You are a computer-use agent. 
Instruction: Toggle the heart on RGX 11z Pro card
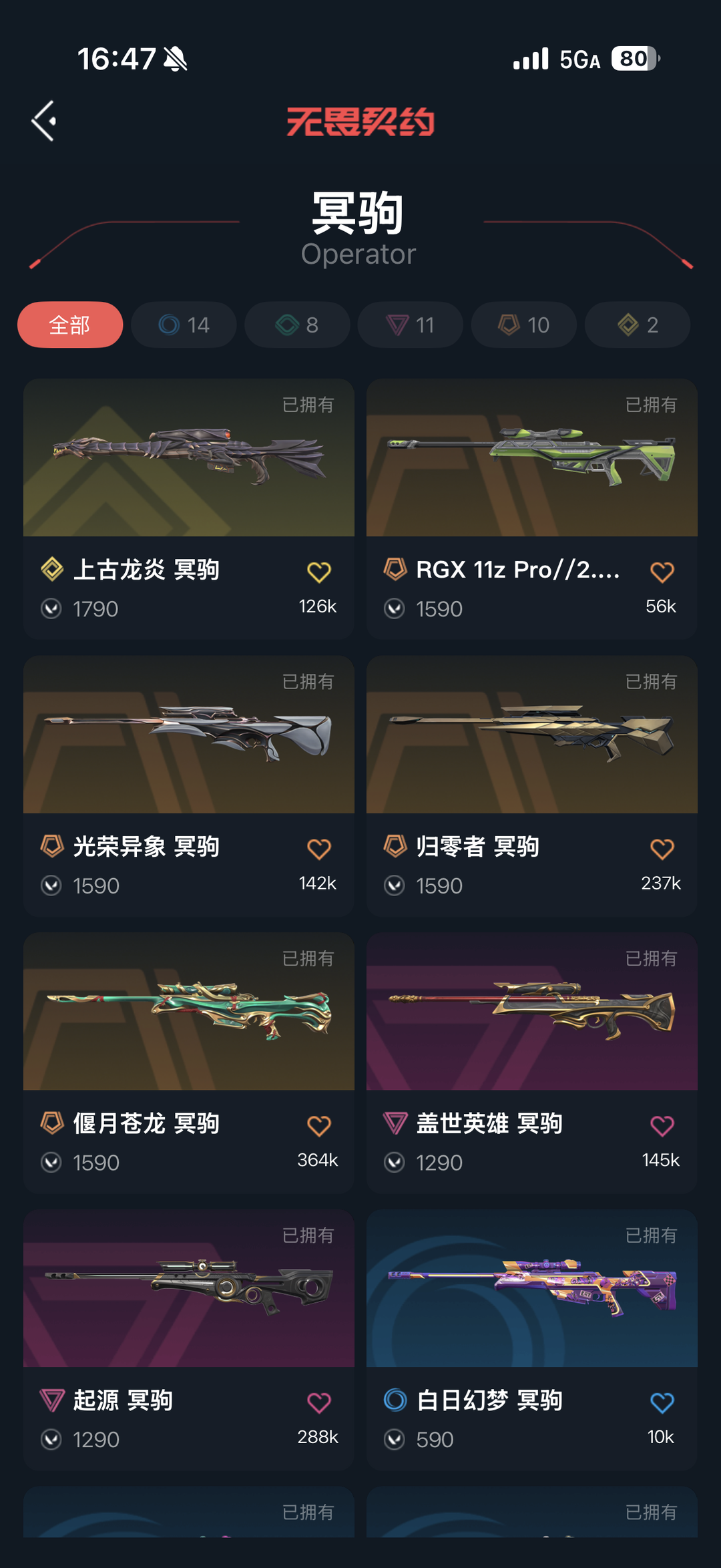(662, 572)
